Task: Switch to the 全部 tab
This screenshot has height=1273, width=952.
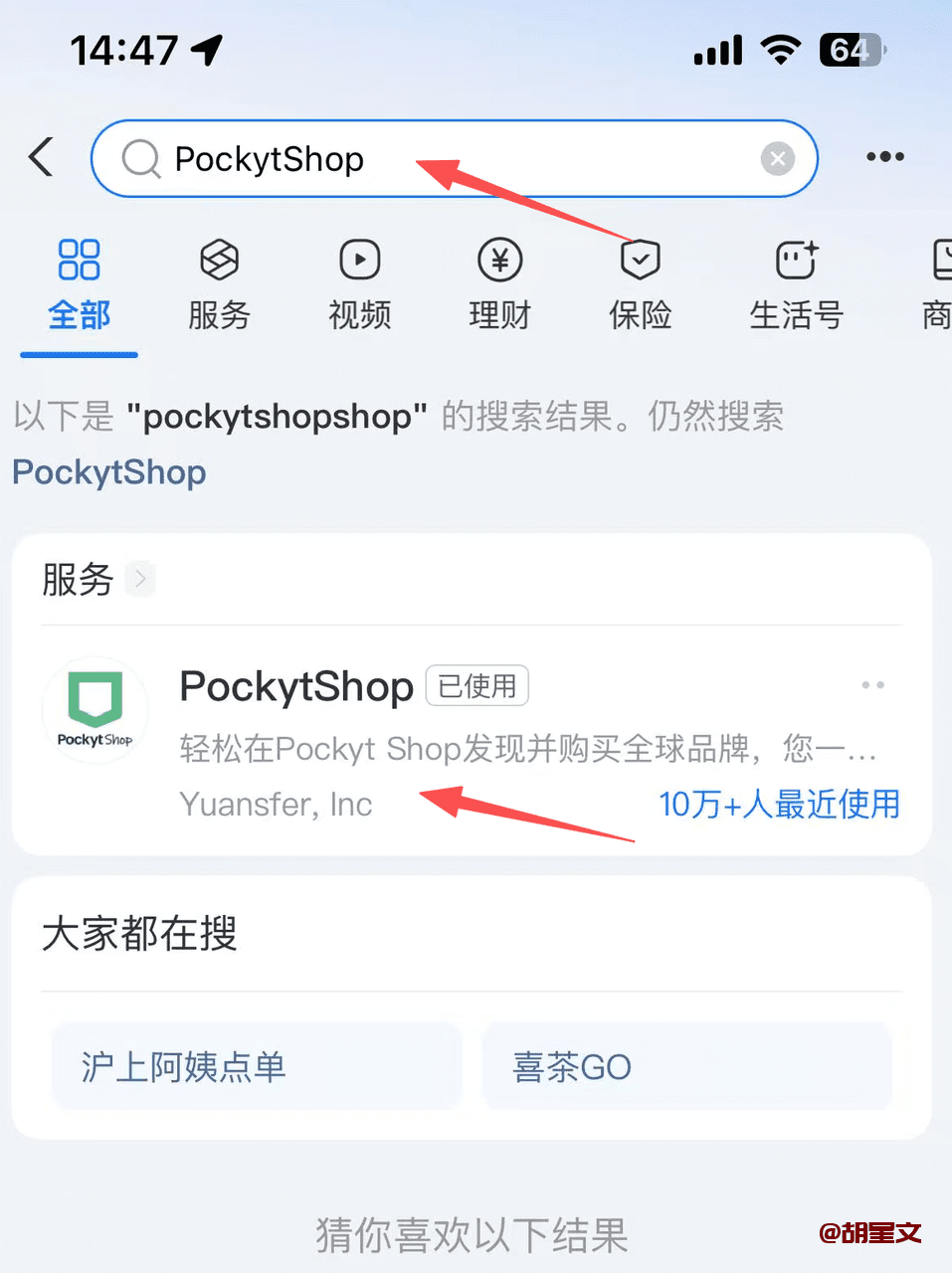Action: [80, 285]
